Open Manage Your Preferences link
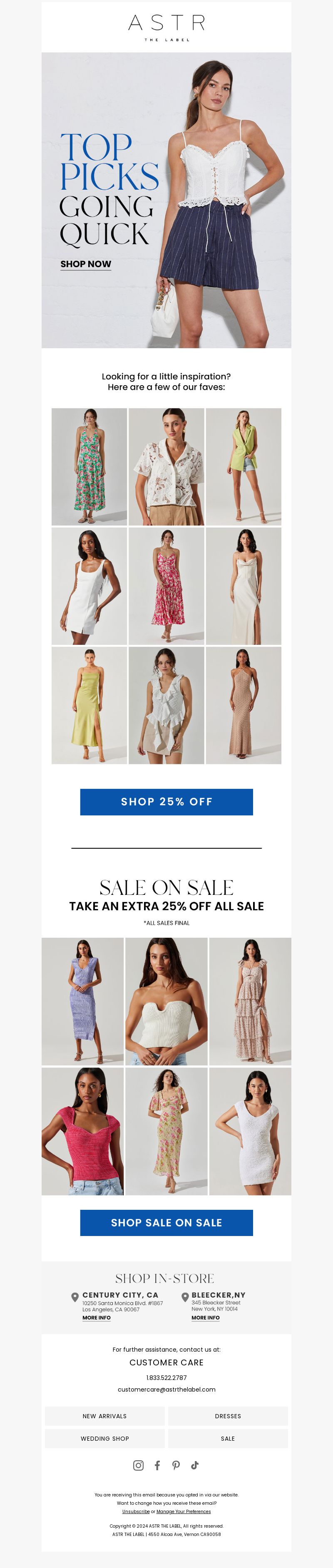 click(x=183, y=1511)
